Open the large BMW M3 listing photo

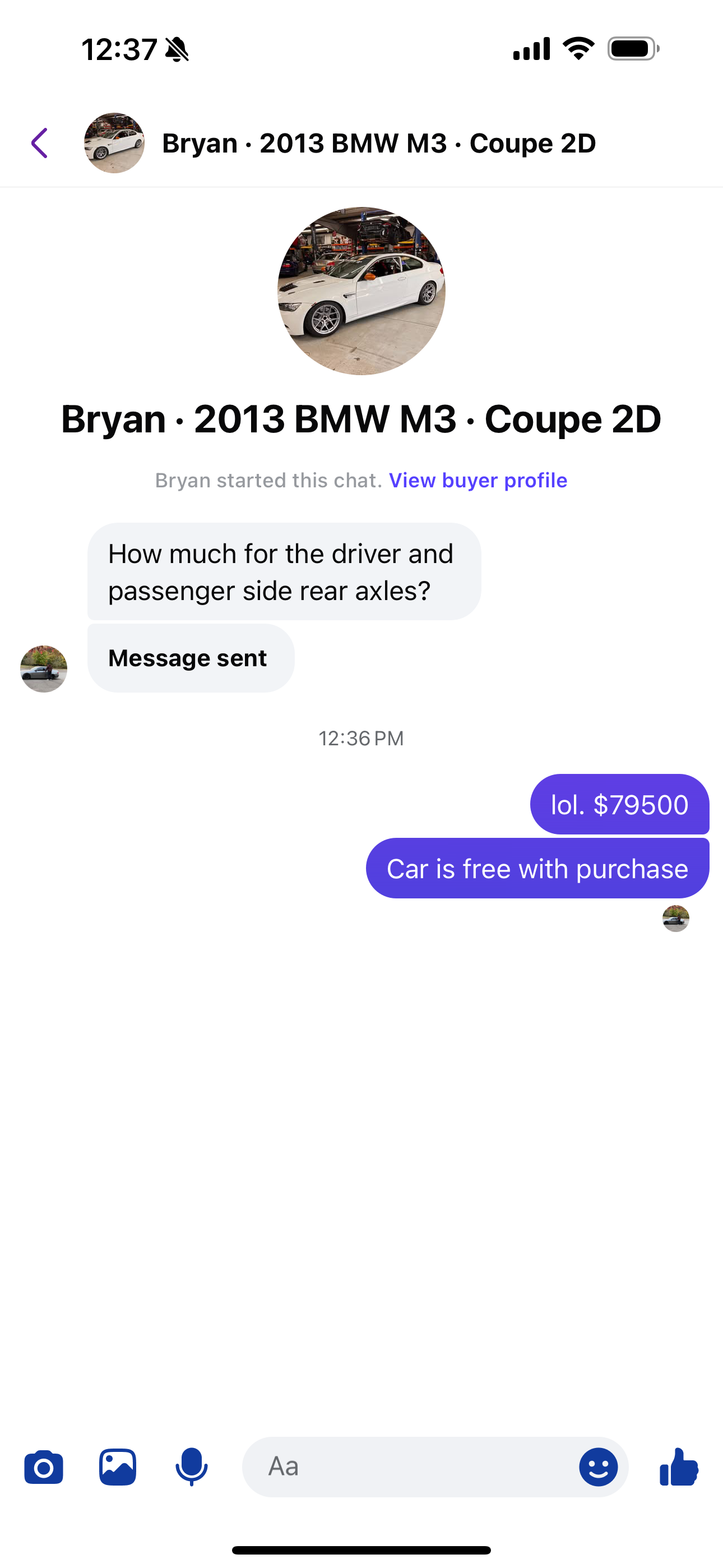361,291
